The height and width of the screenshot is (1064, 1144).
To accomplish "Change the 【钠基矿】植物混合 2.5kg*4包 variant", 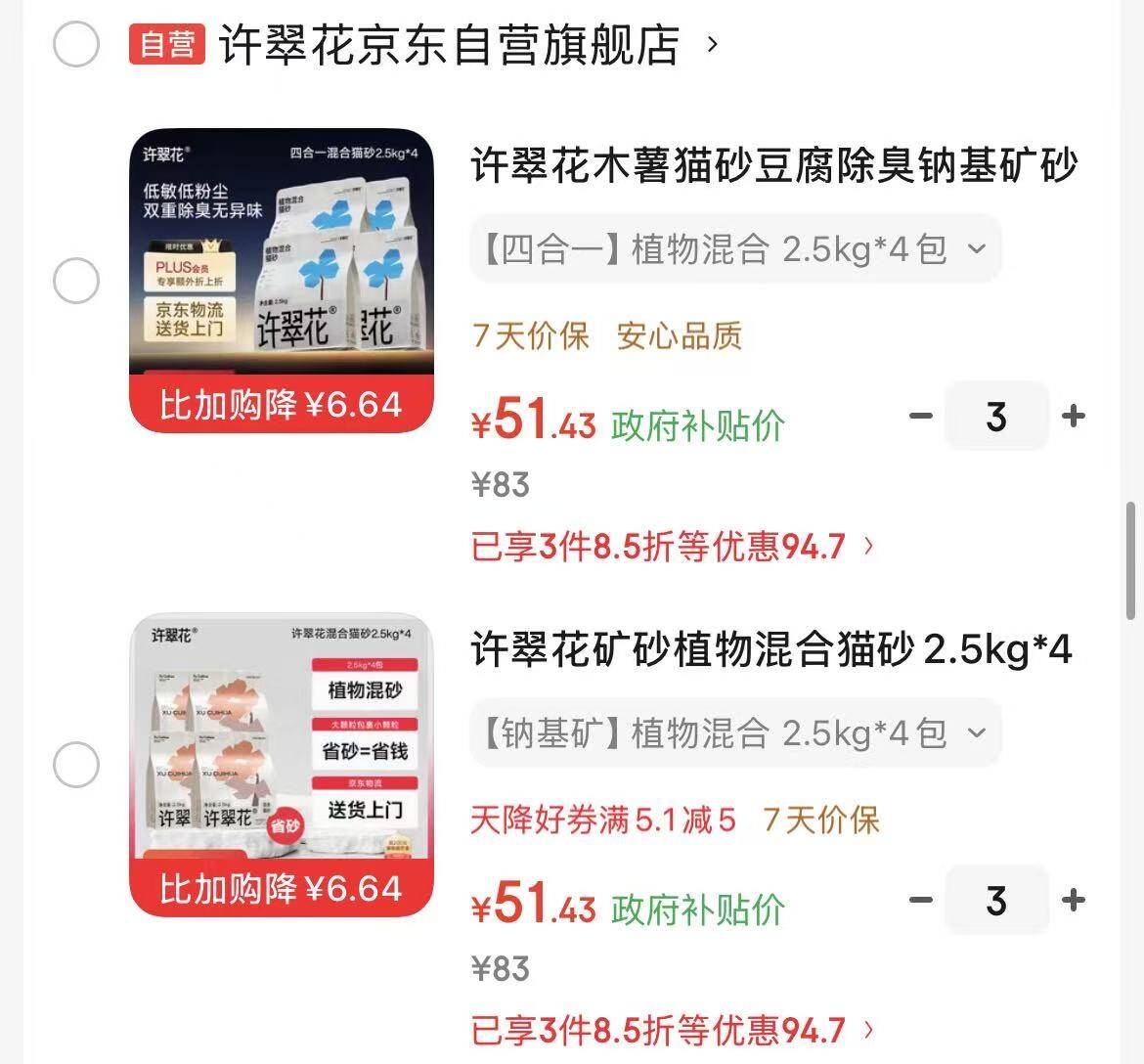I will tap(735, 732).
